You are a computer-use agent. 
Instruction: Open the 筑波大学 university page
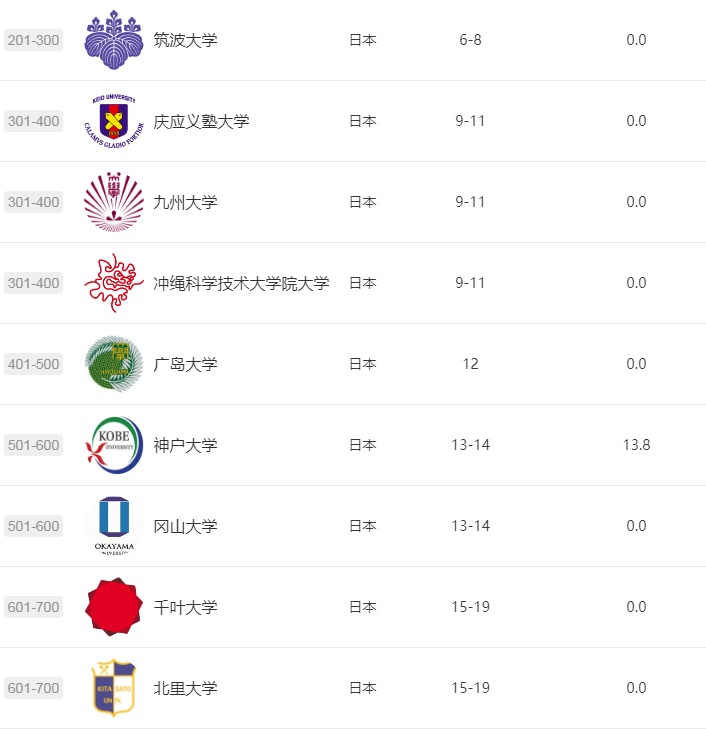[185, 40]
